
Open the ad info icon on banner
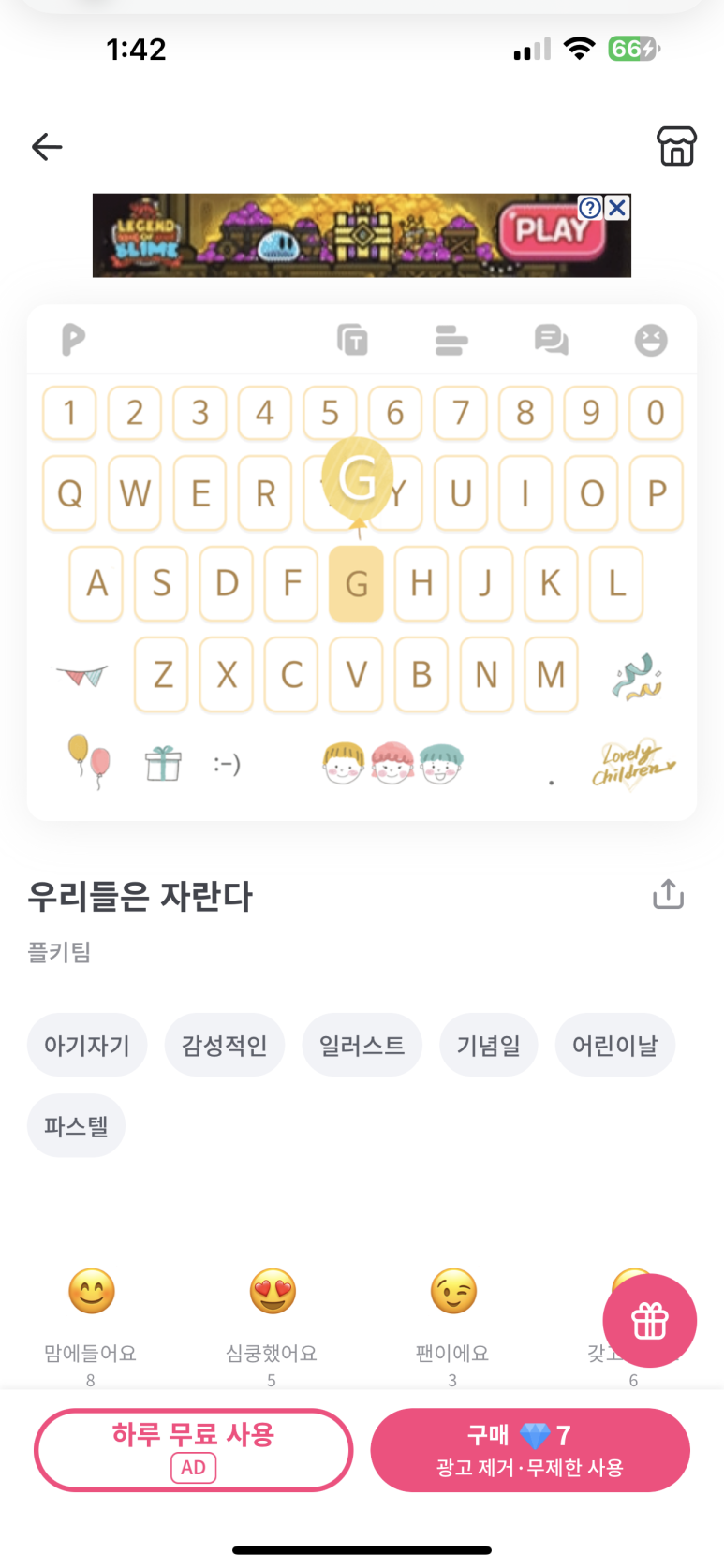click(590, 208)
